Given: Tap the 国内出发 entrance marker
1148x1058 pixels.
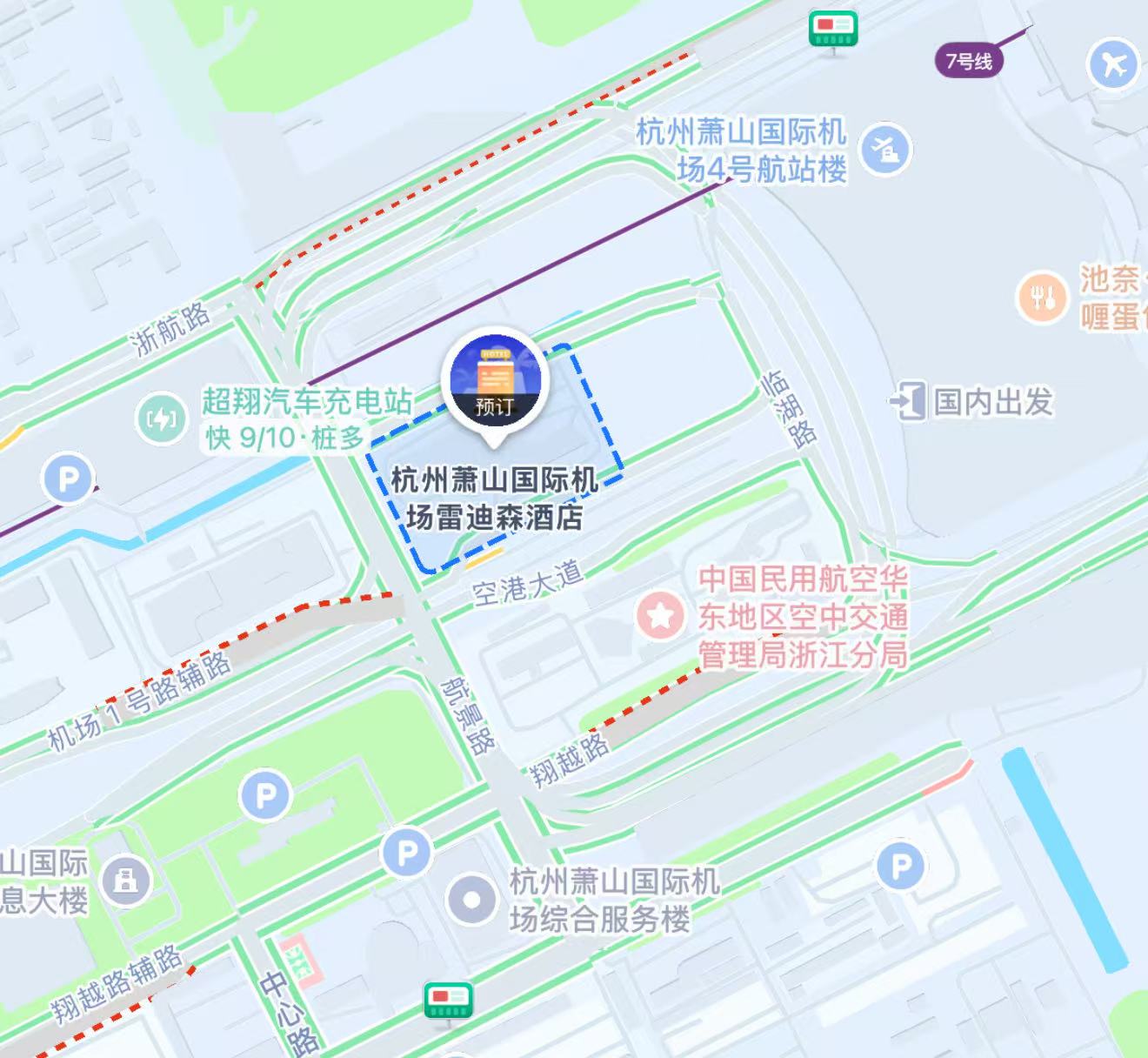Looking at the screenshot, I should click(x=908, y=402).
